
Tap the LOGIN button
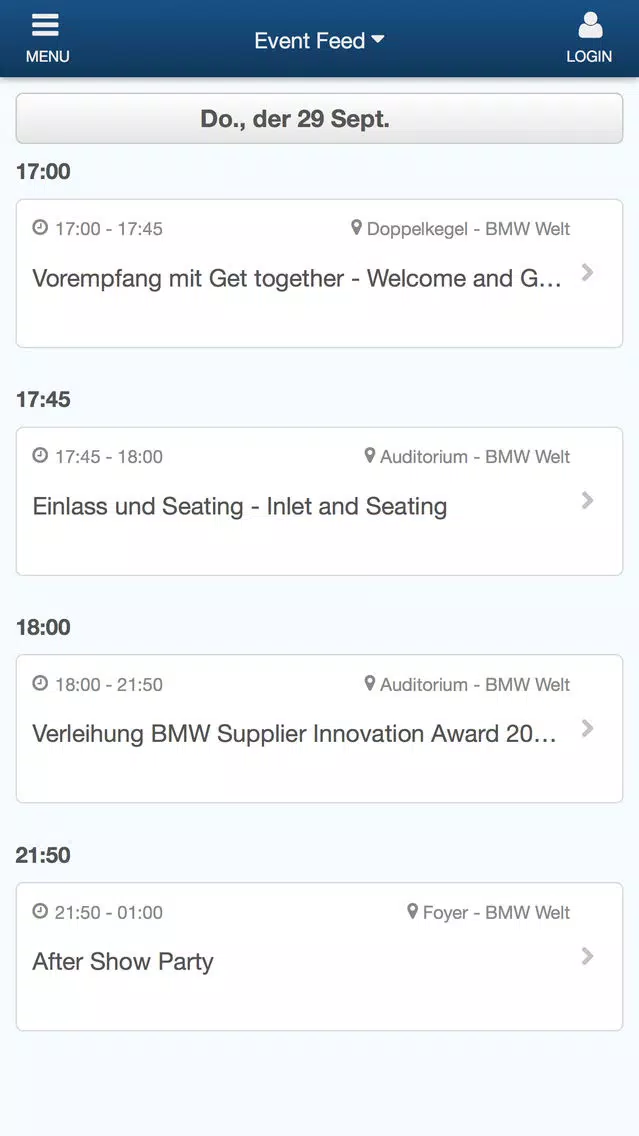click(x=589, y=38)
